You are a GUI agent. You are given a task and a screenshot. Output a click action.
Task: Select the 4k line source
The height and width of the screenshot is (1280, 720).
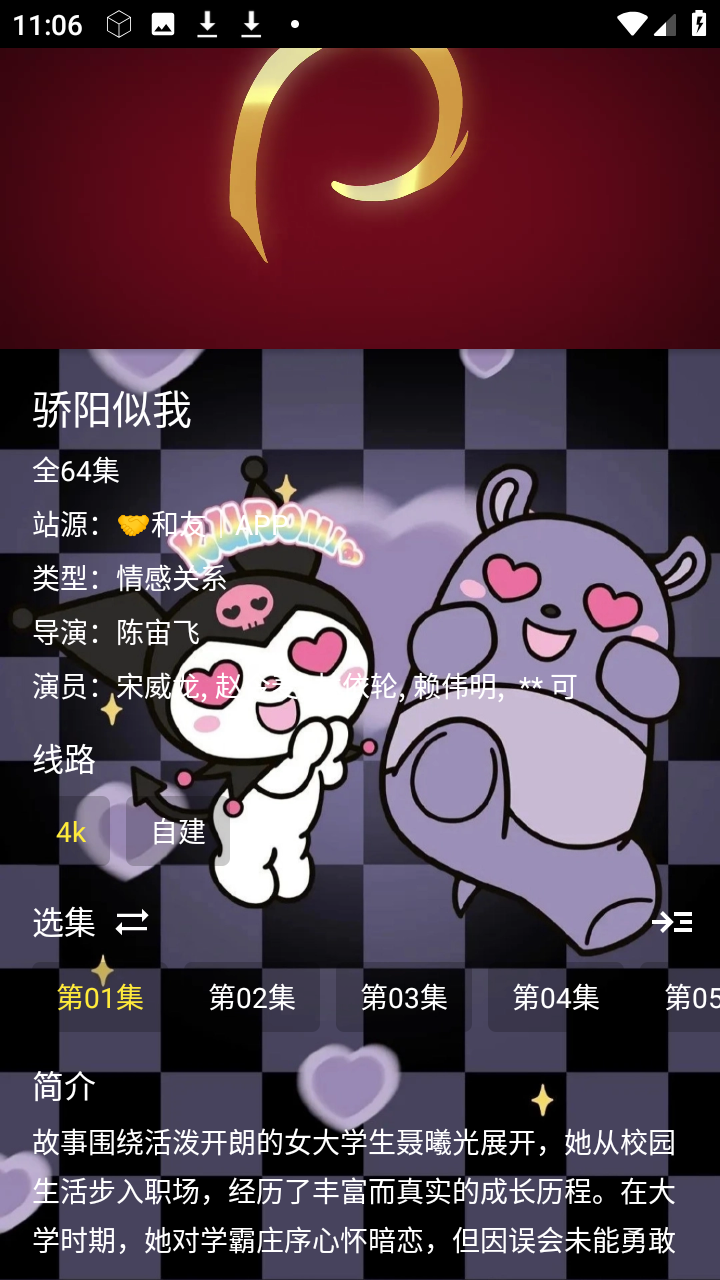(x=71, y=831)
